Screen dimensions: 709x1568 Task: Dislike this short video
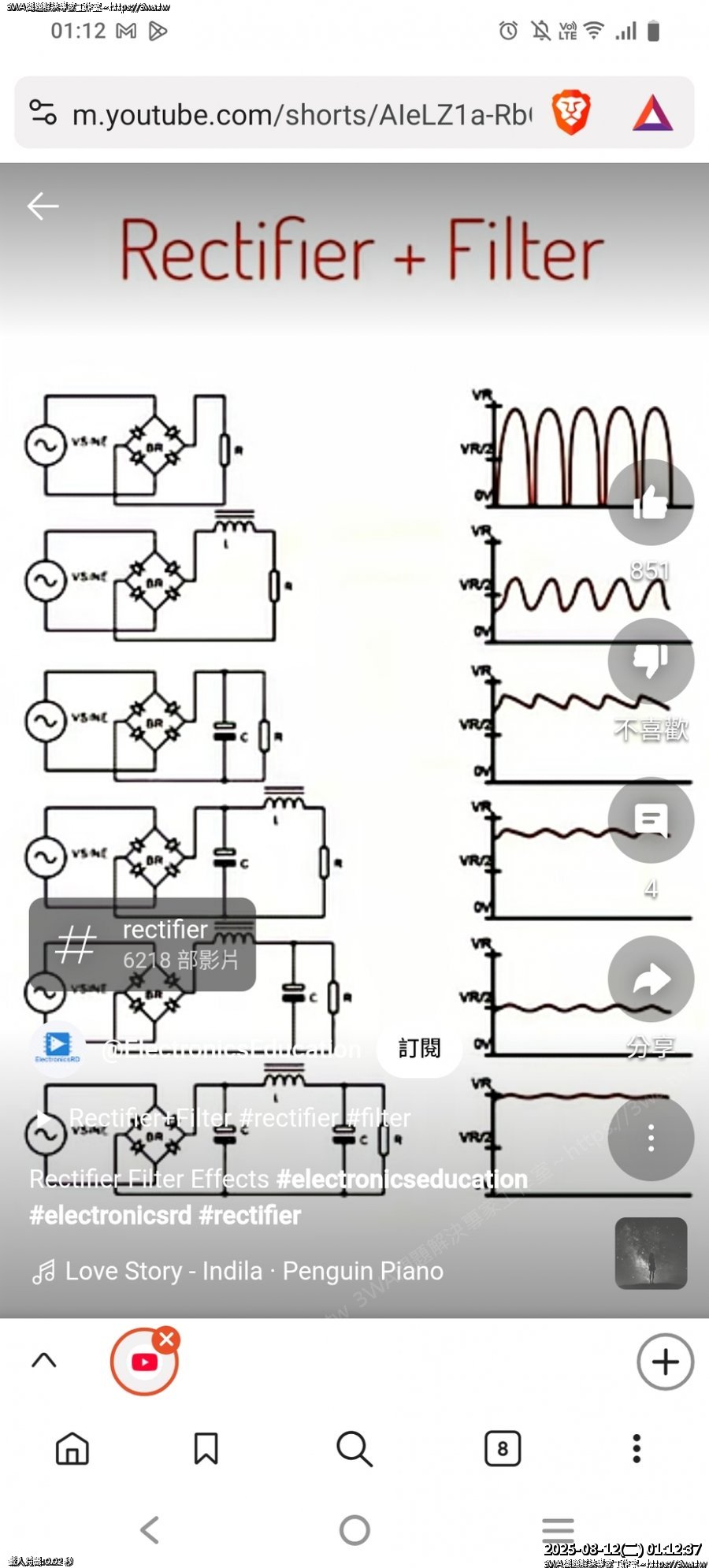pos(651,661)
